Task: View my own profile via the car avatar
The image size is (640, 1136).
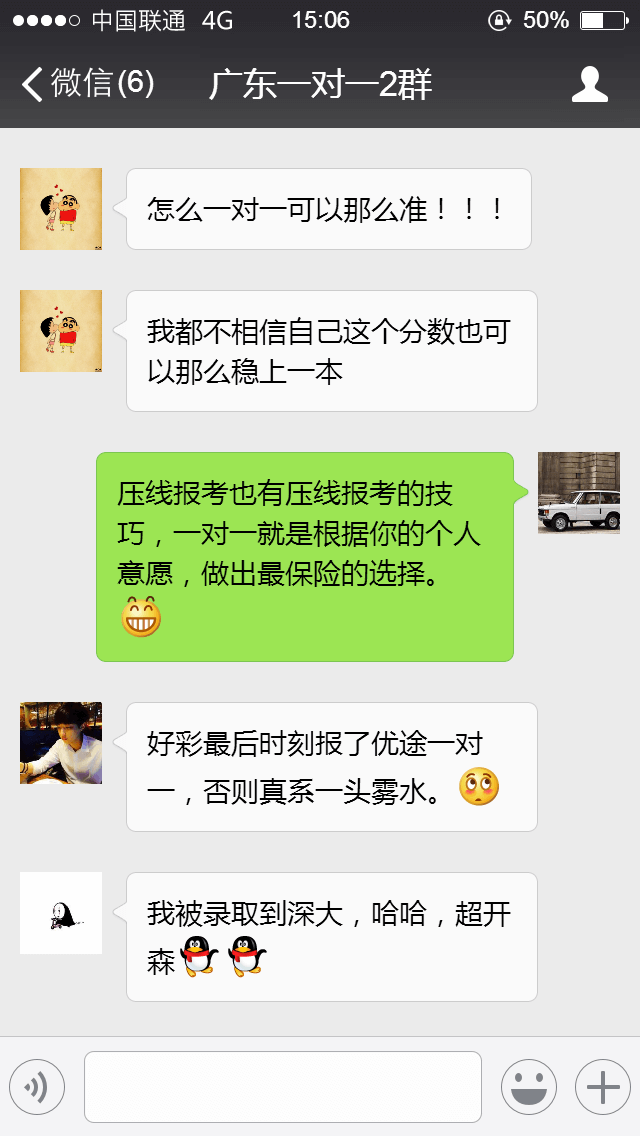Action: 578,492
